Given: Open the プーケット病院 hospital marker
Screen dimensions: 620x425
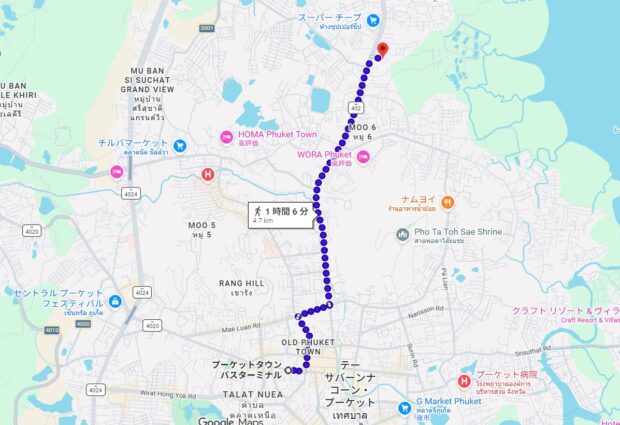Looking at the screenshot, I should (465, 380).
